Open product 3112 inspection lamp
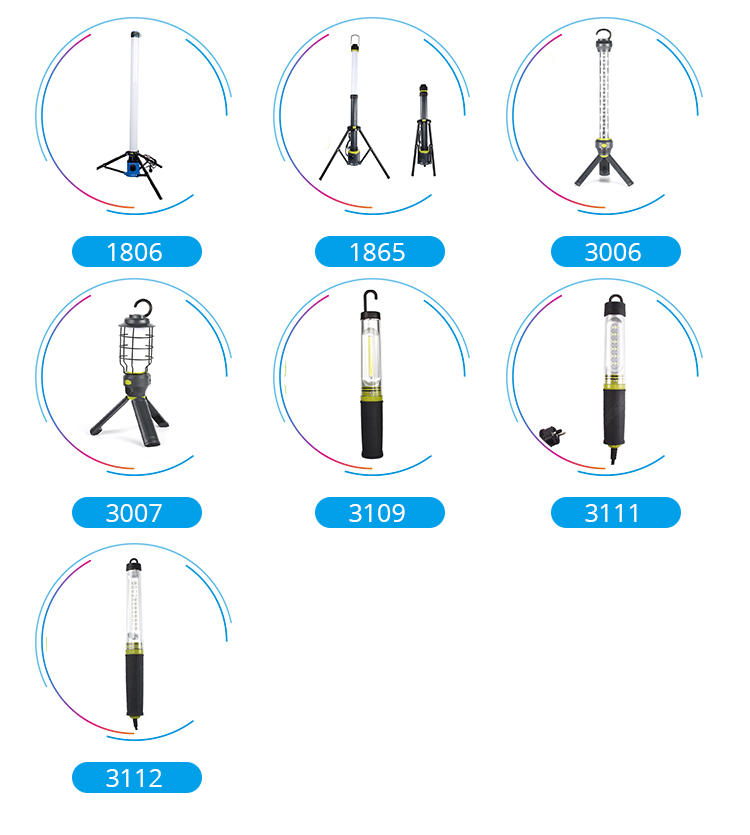The width and height of the screenshot is (750, 835). (134, 642)
